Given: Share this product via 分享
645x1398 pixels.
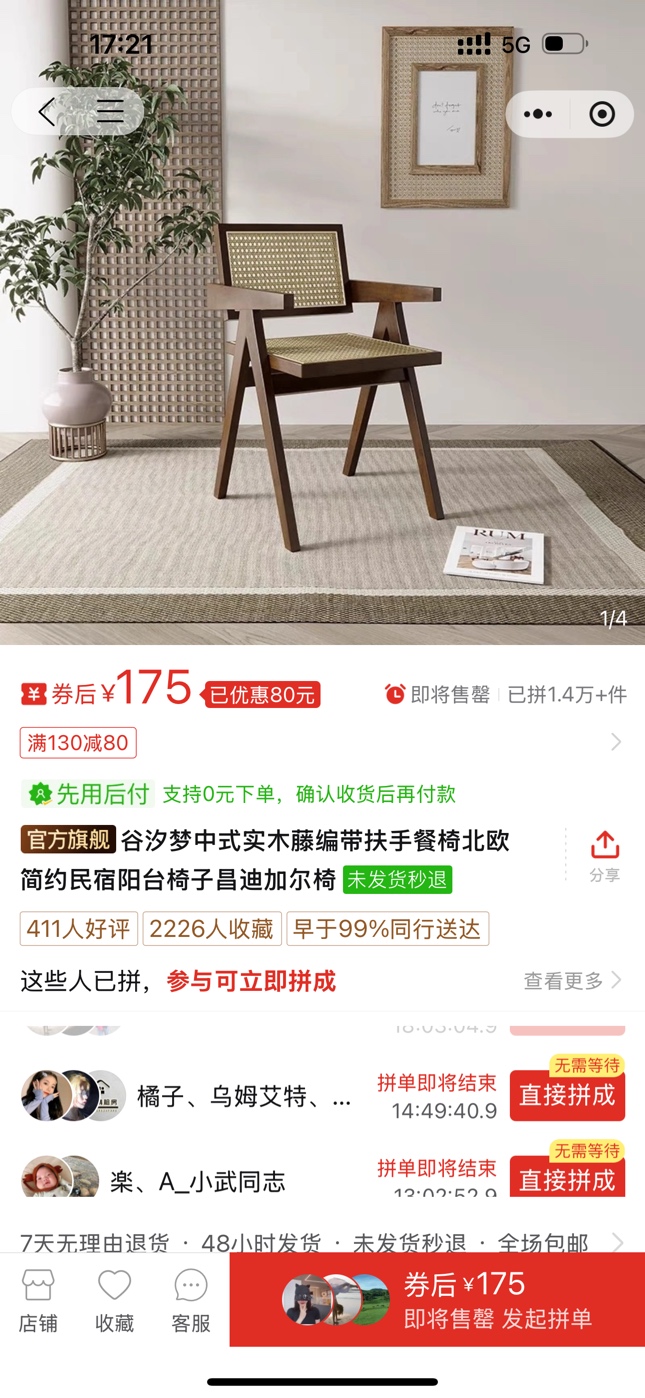Looking at the screenshot, I should point(604,856).
